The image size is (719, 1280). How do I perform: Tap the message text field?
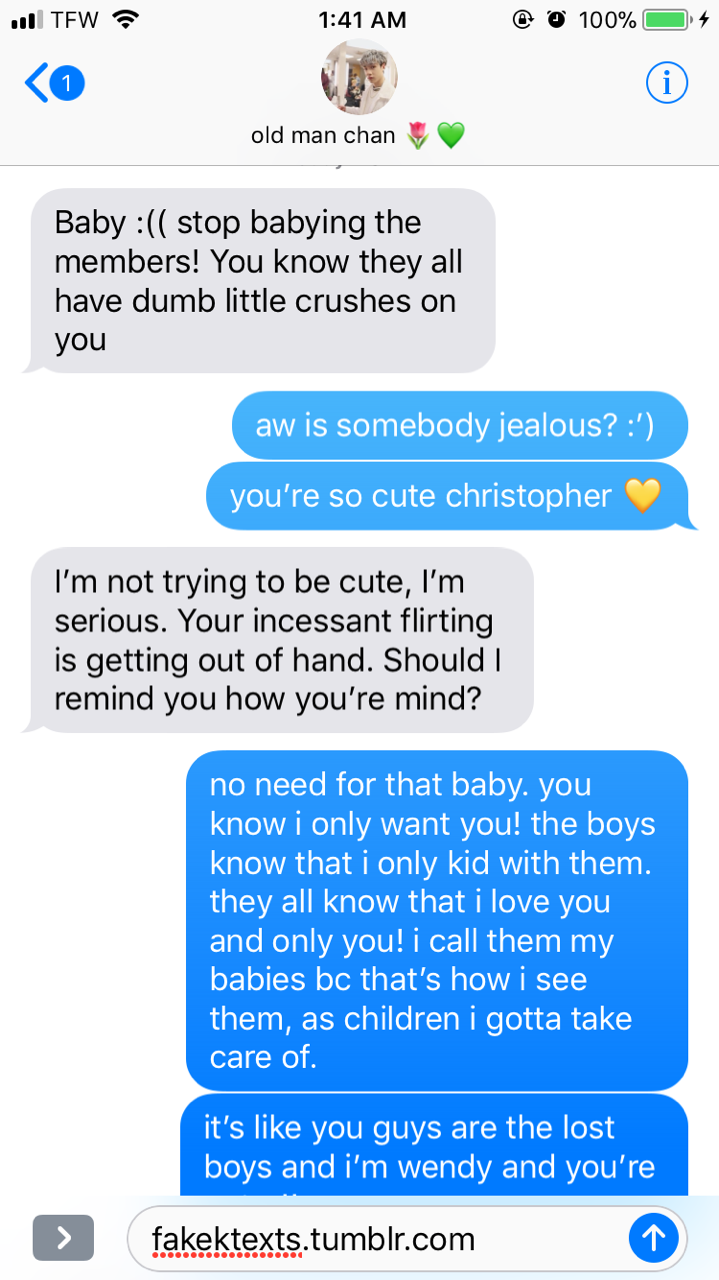380,1239
